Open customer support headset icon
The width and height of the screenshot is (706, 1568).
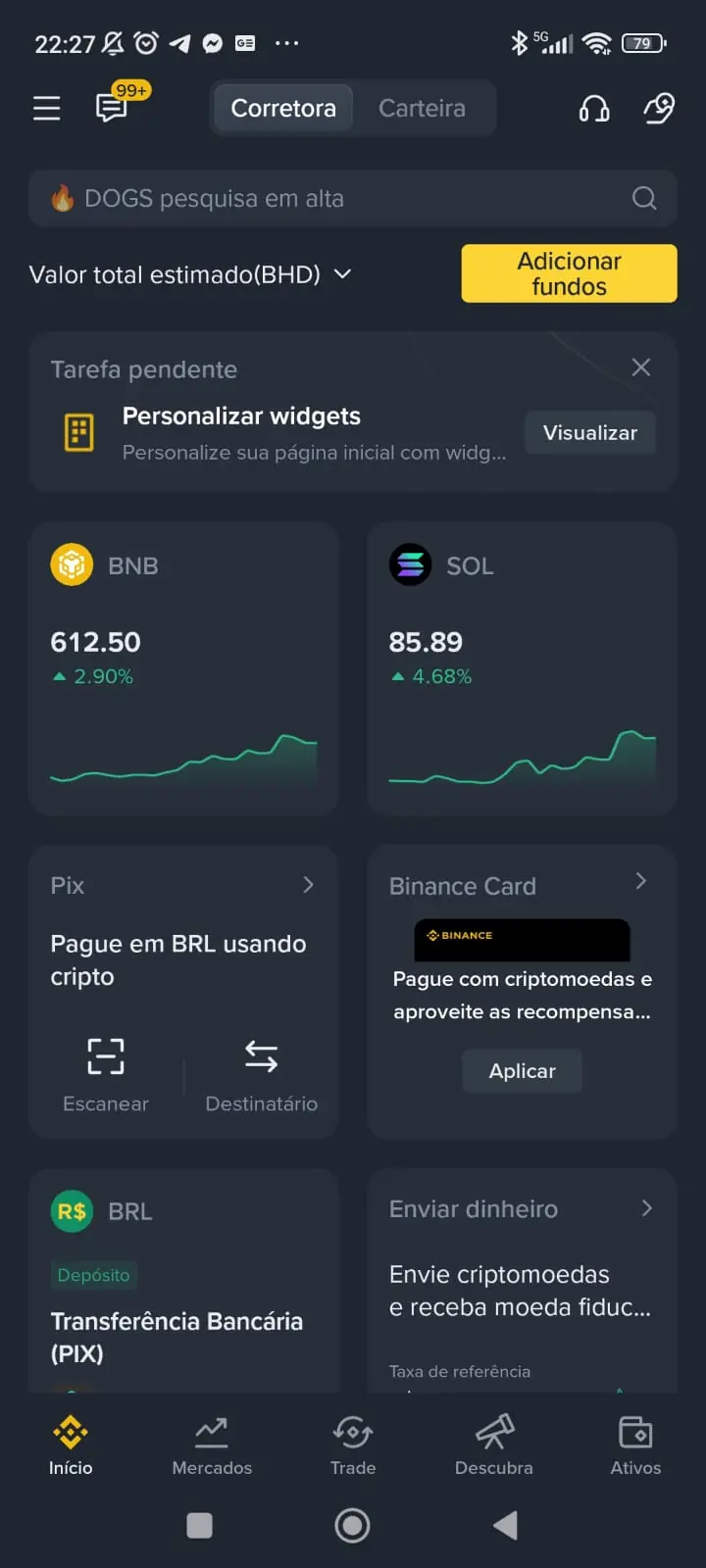click(x=594, y=108)
